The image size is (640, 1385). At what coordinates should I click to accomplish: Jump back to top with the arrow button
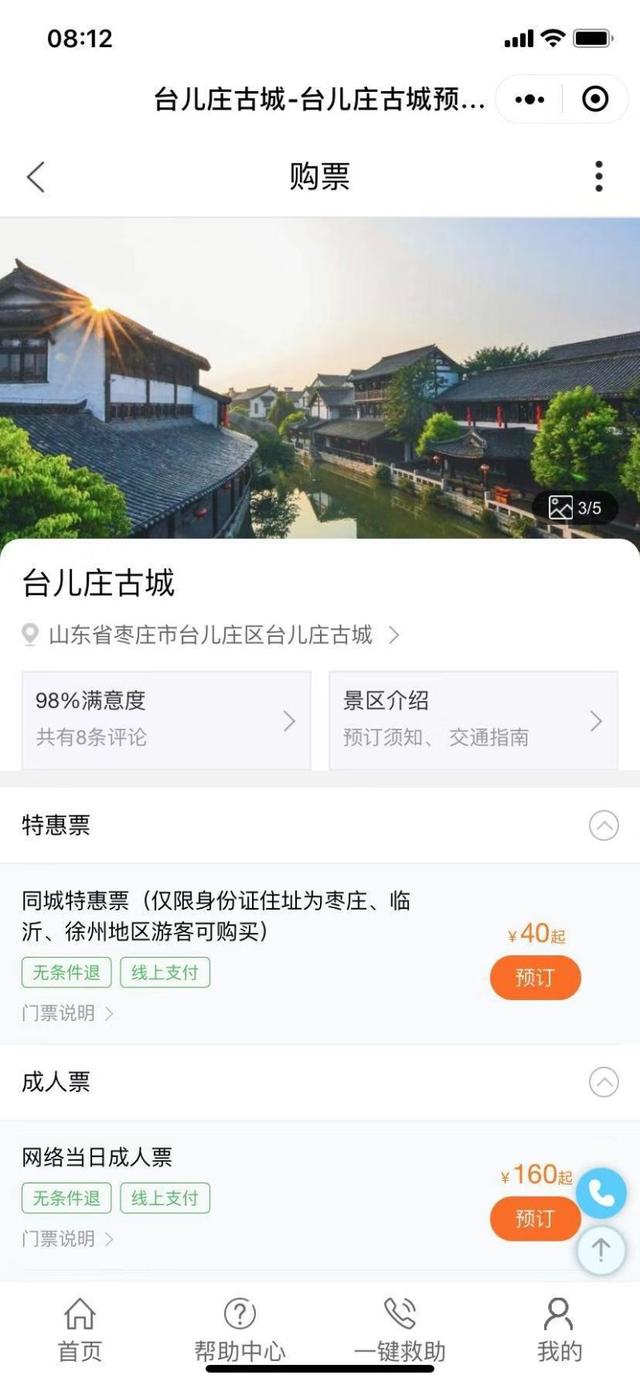click(x=601, y=1248)
